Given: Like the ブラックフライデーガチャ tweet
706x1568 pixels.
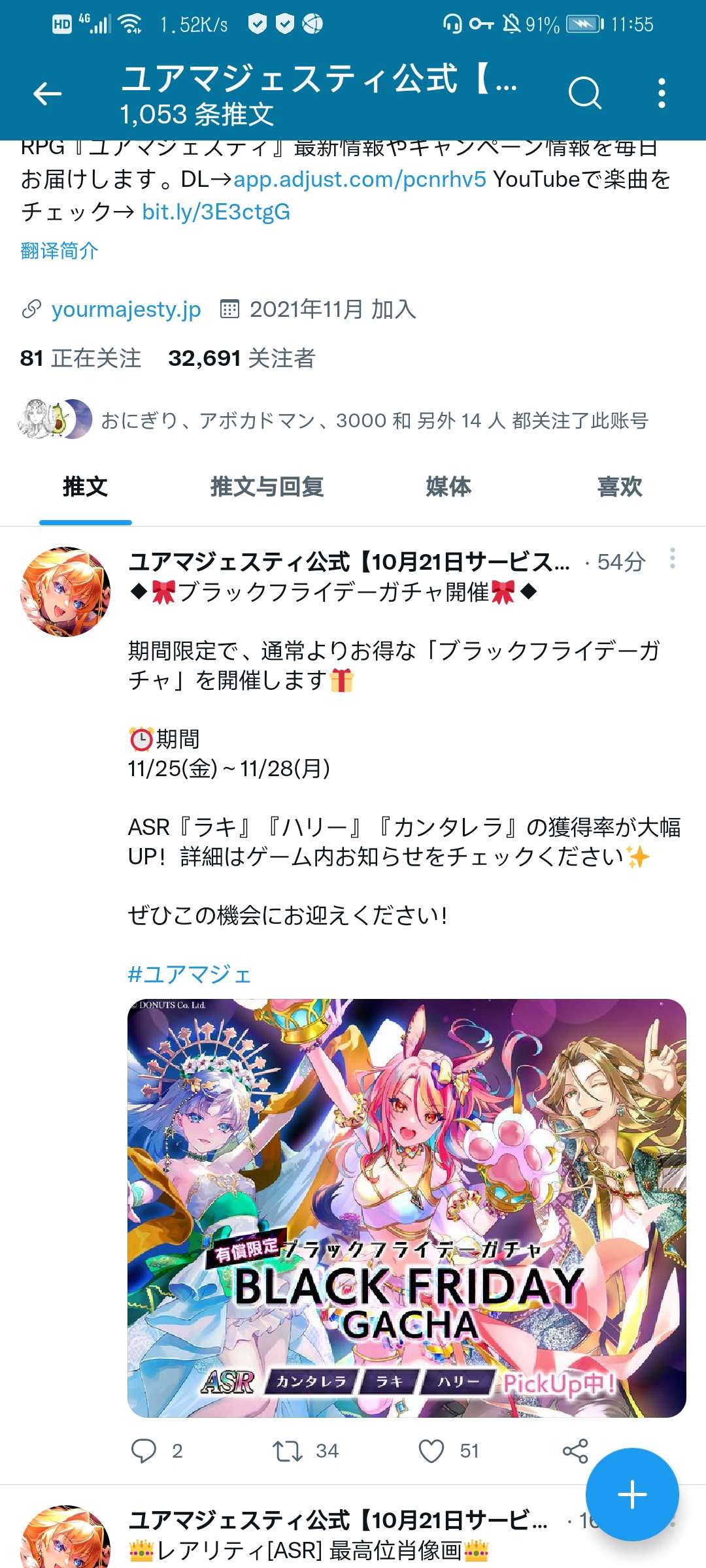Looking at the screenshot, I should click(431, 1450).
